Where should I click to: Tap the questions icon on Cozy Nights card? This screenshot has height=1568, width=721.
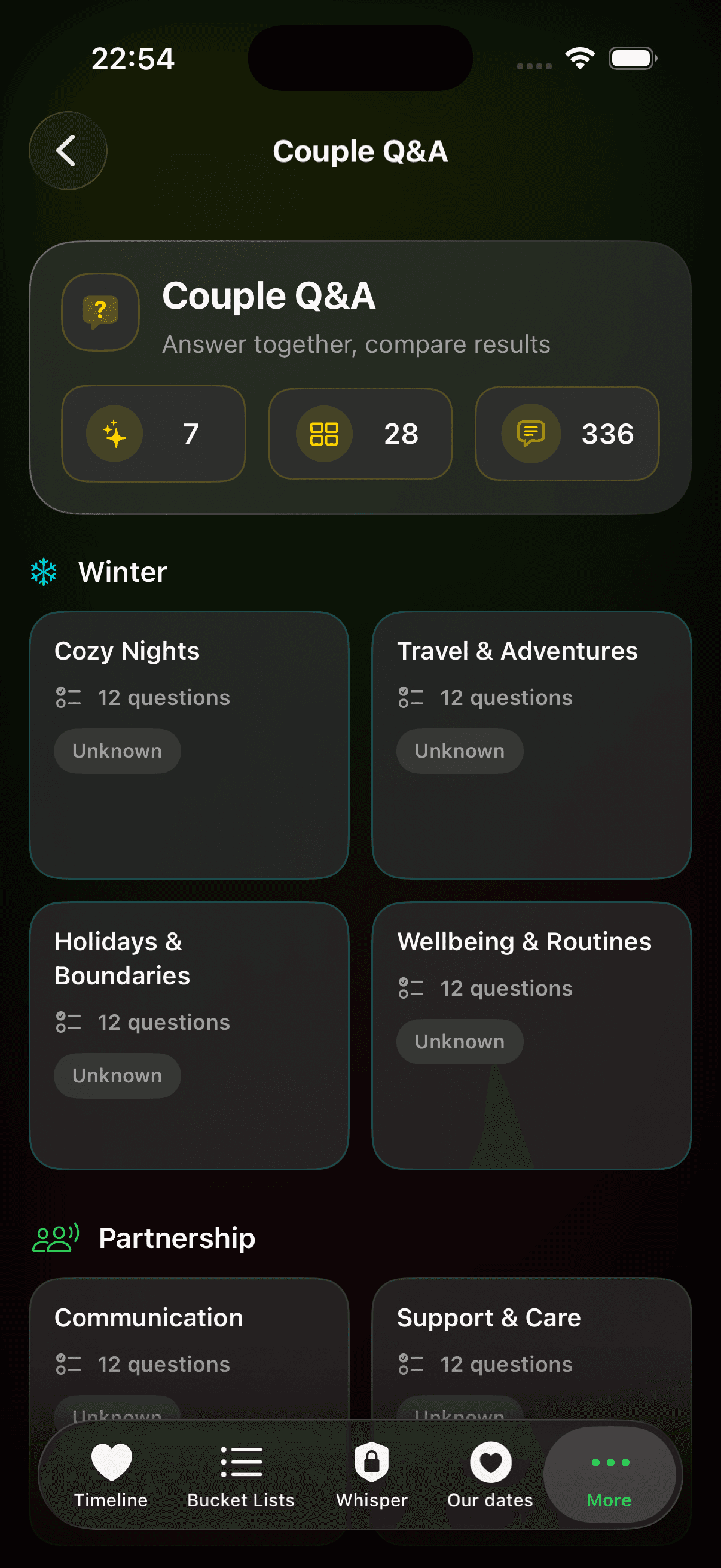[x=66, y=697]
